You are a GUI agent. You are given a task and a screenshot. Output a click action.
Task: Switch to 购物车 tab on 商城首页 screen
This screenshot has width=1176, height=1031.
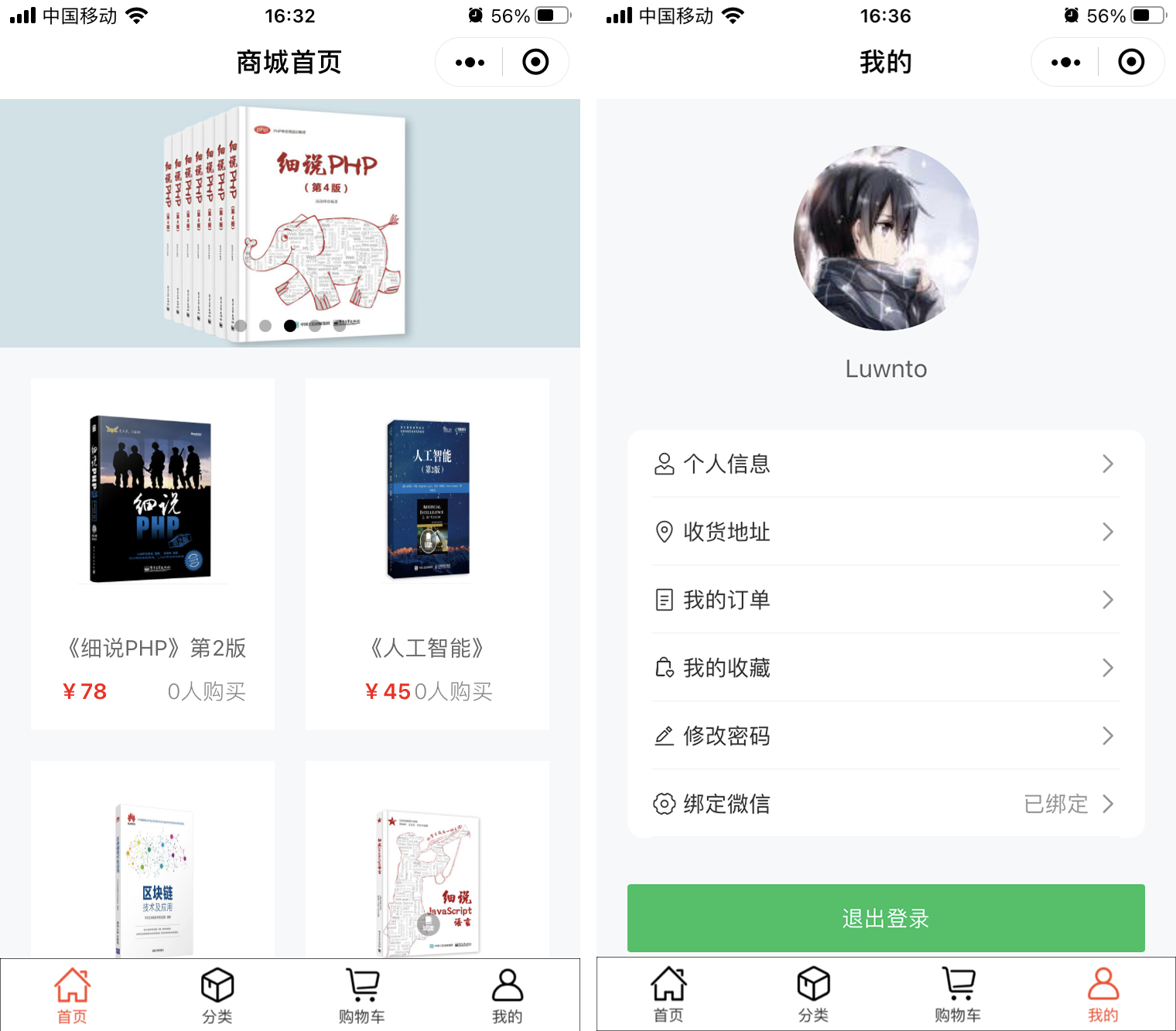[362, 995]
